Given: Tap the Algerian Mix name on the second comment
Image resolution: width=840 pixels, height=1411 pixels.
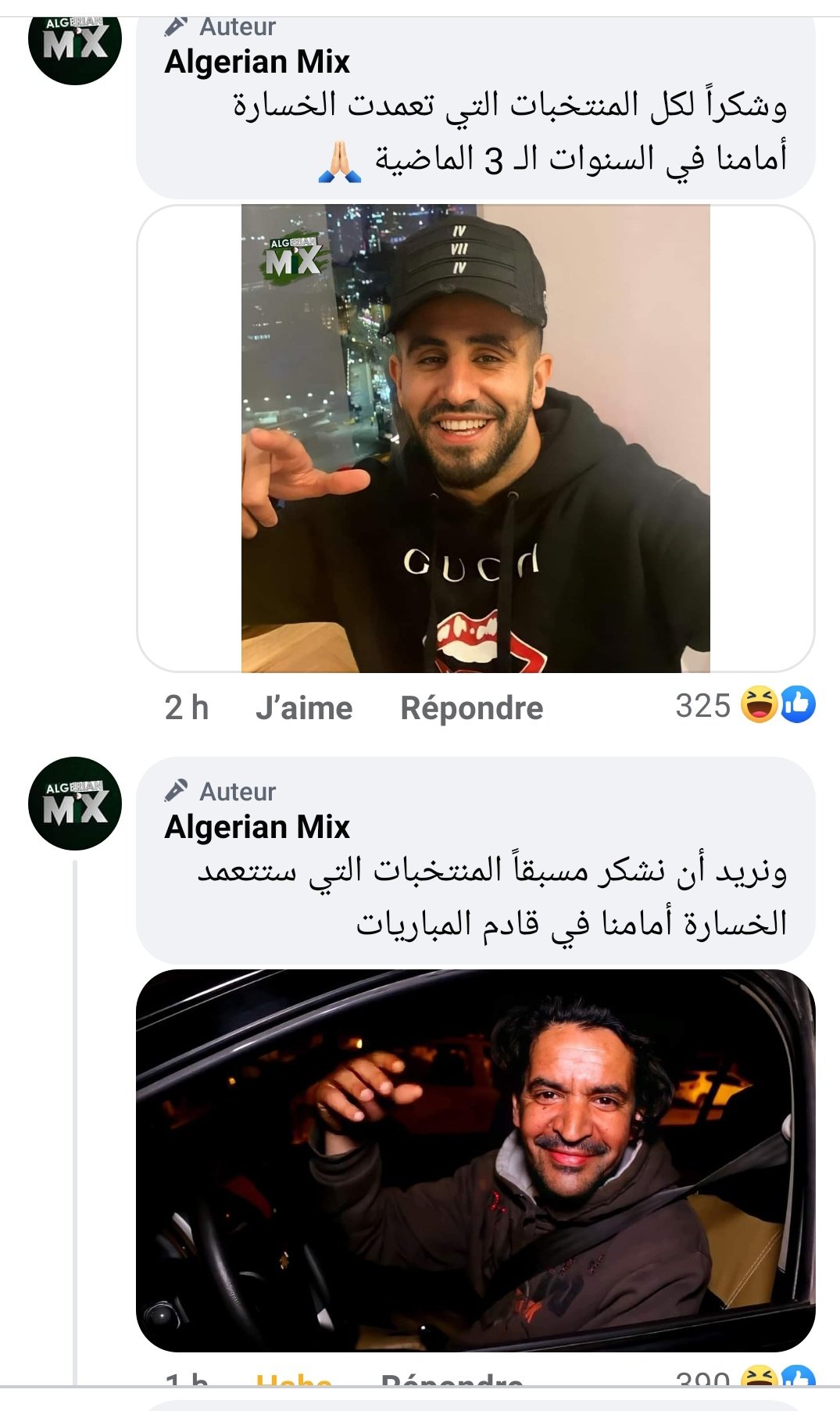Looking at the screenshot, I should (257, 827).
